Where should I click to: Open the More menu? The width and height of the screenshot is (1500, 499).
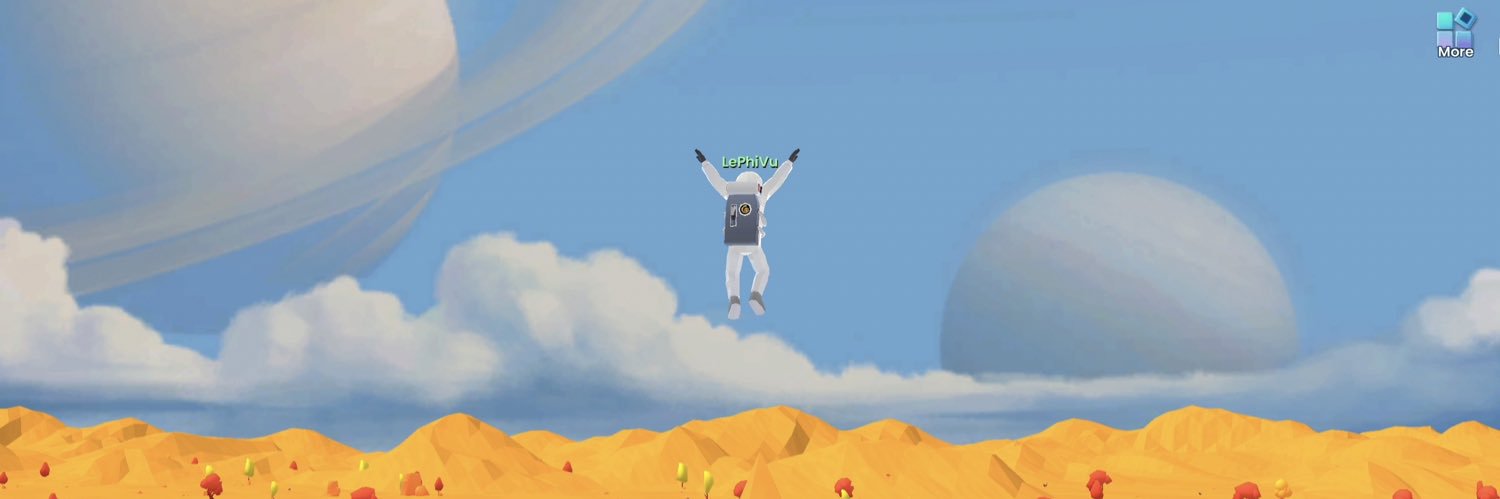(1455, 32)
